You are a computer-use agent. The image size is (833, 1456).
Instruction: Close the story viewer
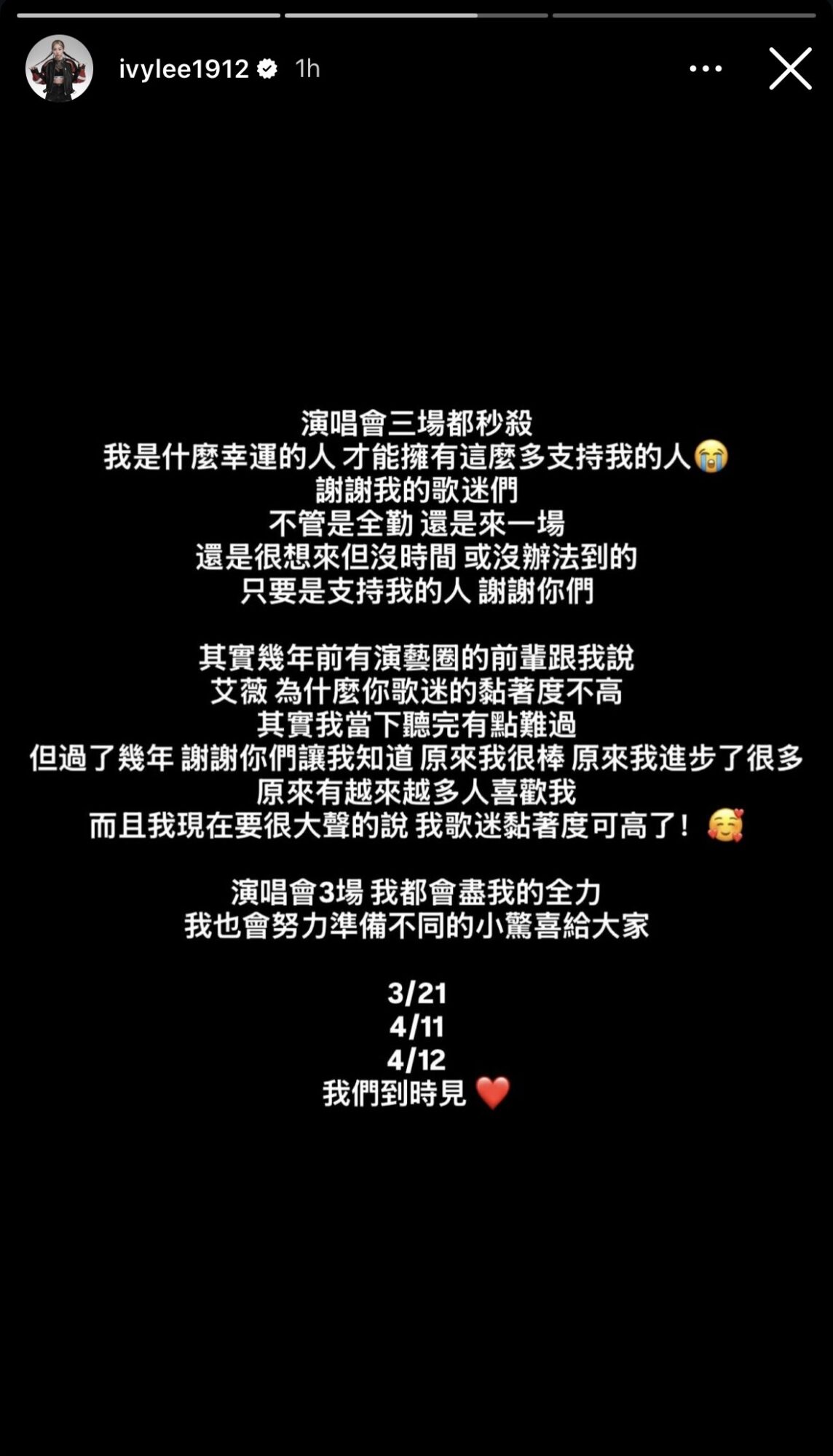pos(790,68)
